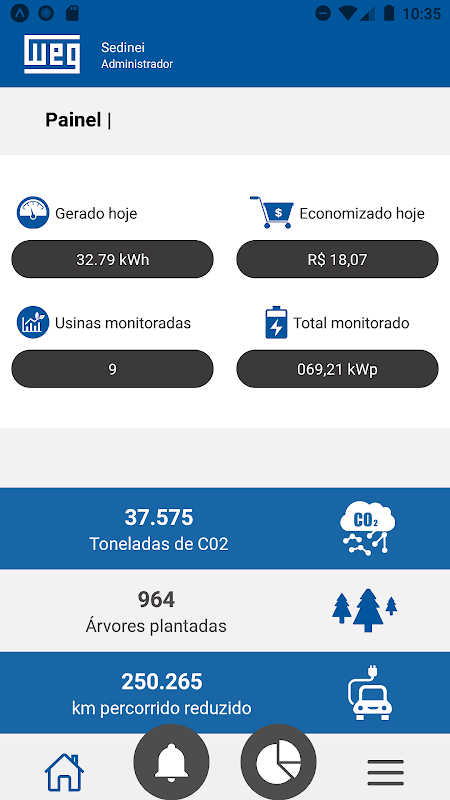Image resolution: width=450 pixels, height=800 pixels.
Task: Open the notifications bell
Action: [x=171, y=762]
